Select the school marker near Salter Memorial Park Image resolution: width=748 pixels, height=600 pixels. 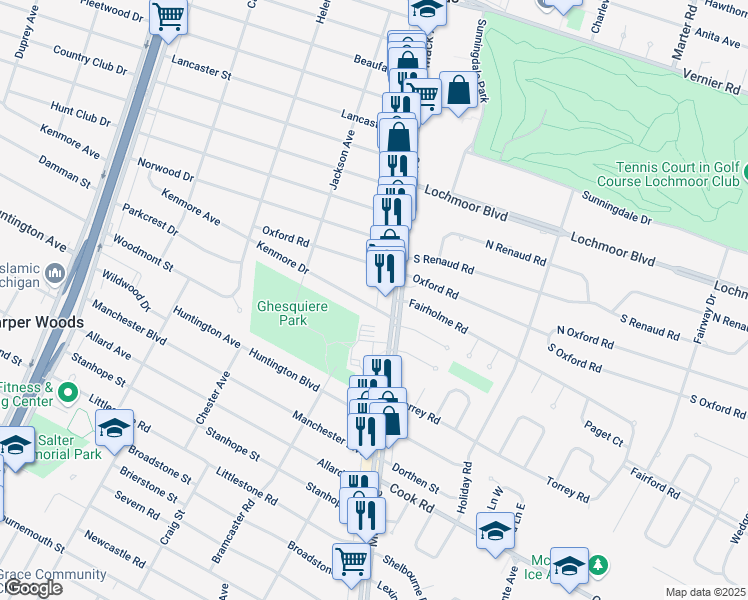click(x=116, y=429)
